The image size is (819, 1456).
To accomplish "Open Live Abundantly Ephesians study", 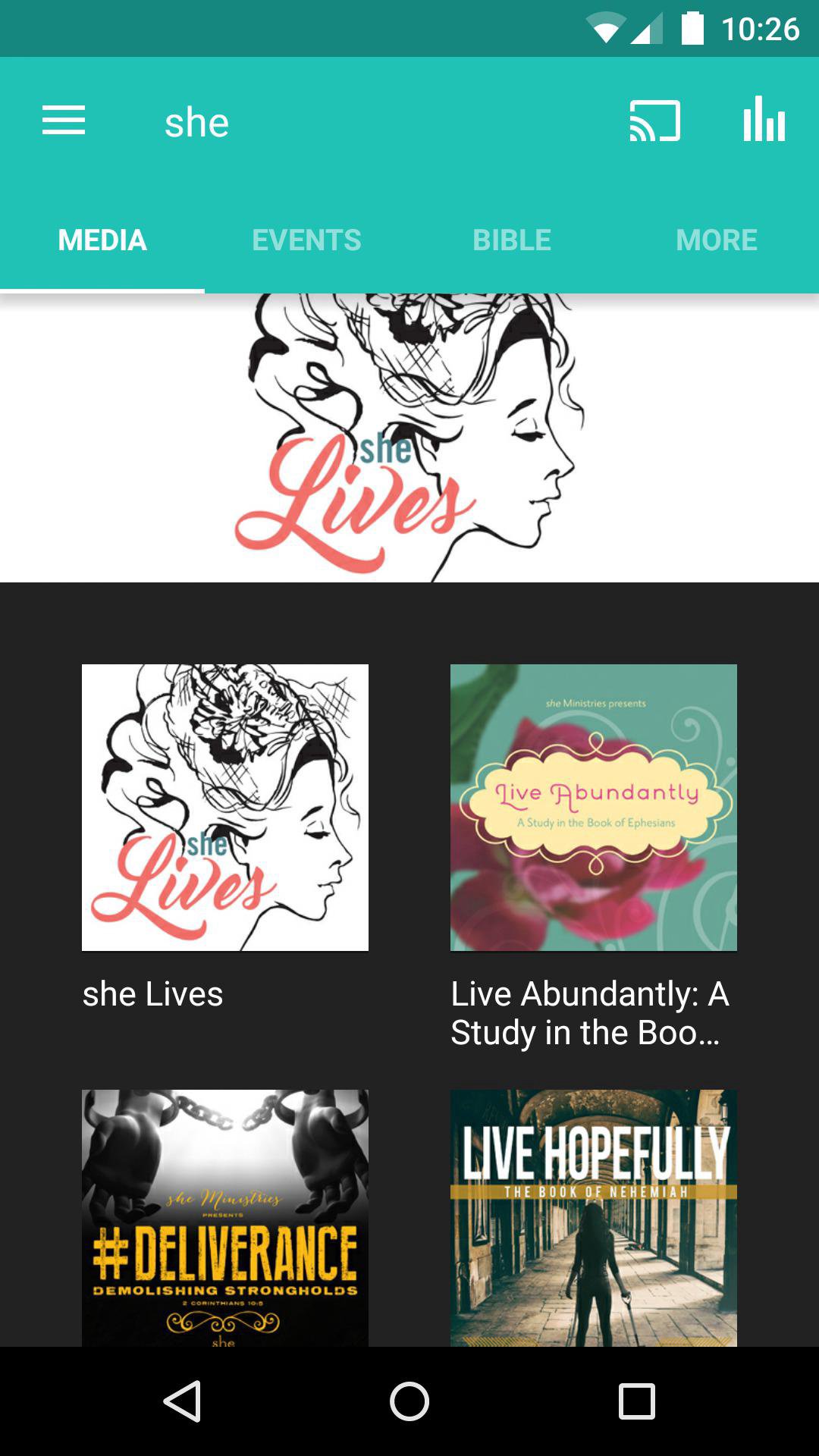I will pos(594,808).
